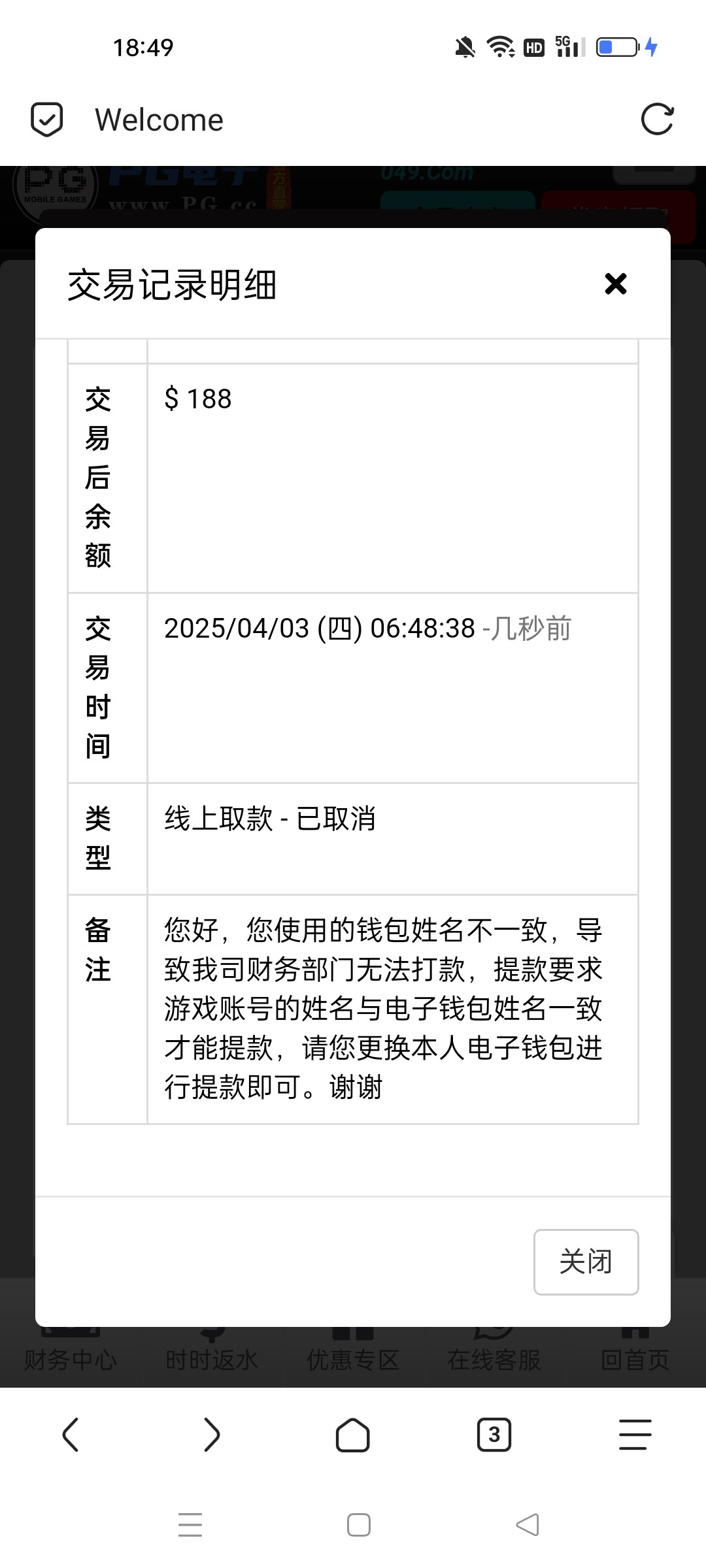Go forward in the browser
The width and height of the screenshot is (706, 1568).
(212, 1435)
